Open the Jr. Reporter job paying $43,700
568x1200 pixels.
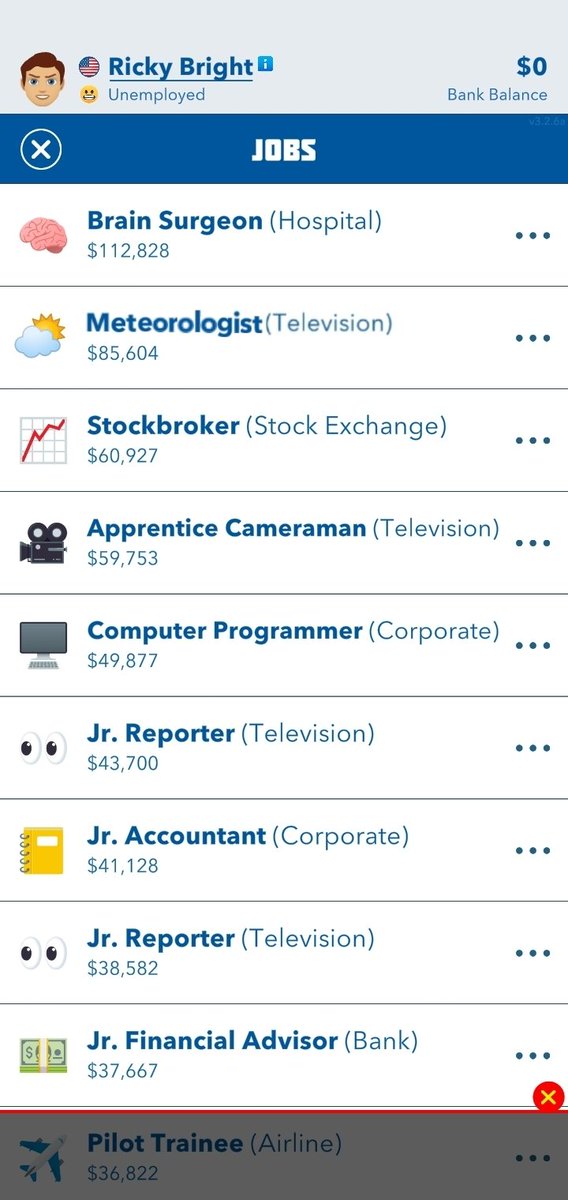tap(284, 748)
